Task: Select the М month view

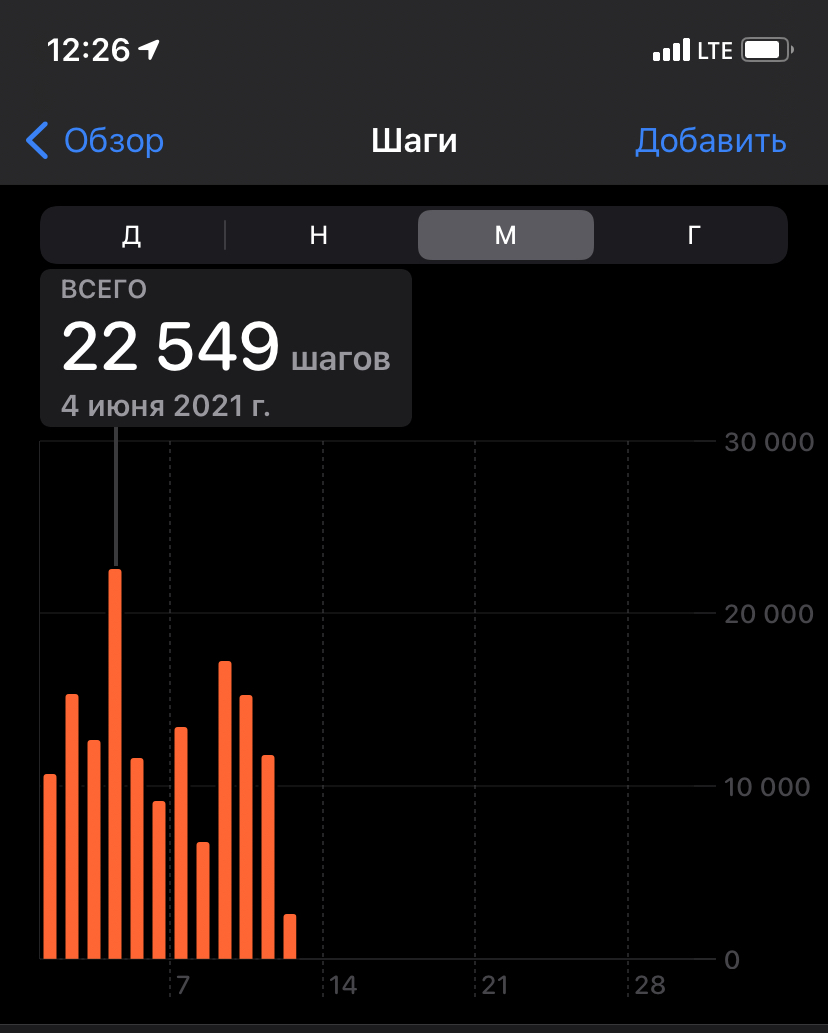Action: coord(506,235)
